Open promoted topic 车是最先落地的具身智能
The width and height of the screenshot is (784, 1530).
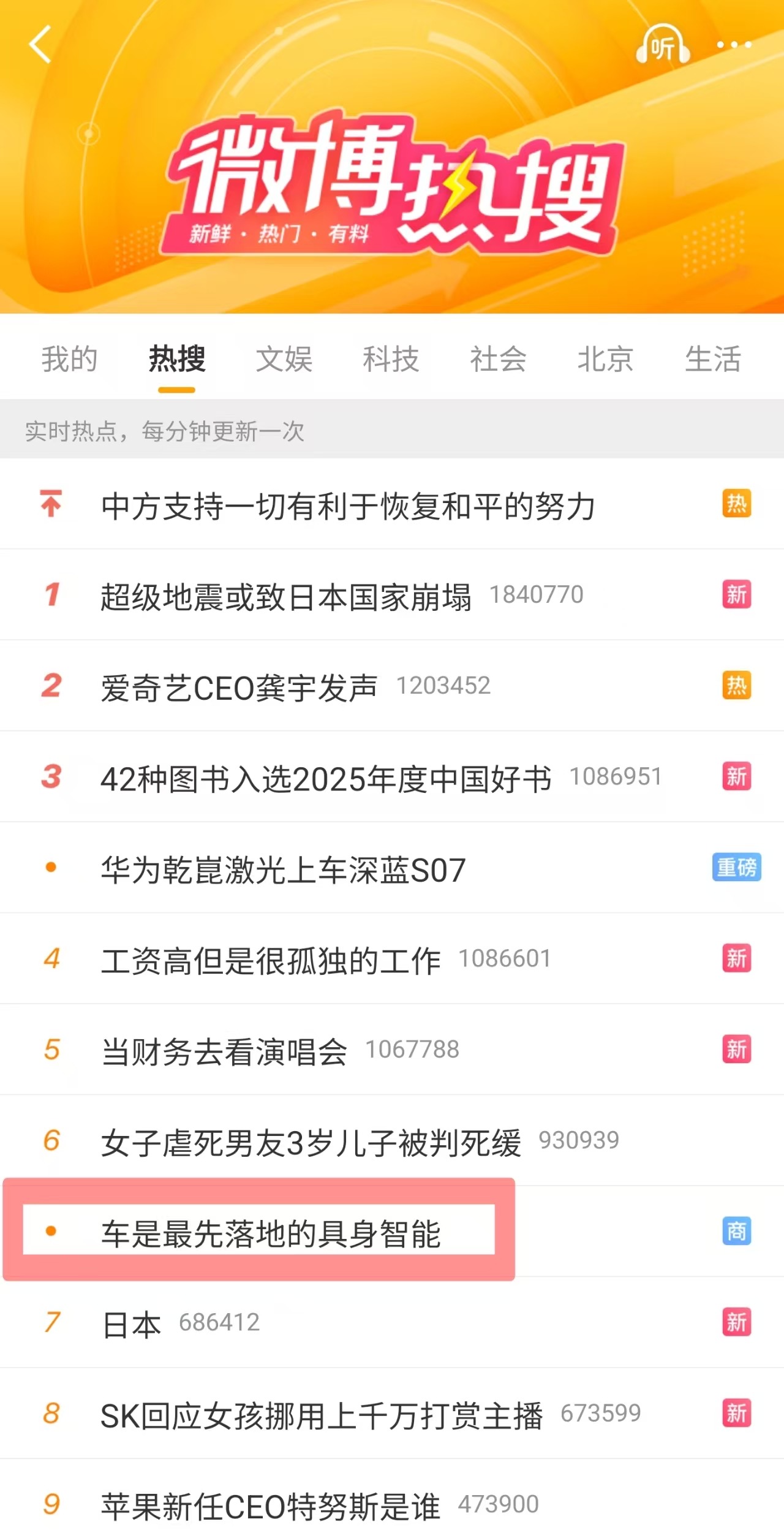pyautogui.click(x=271, y=1233)
